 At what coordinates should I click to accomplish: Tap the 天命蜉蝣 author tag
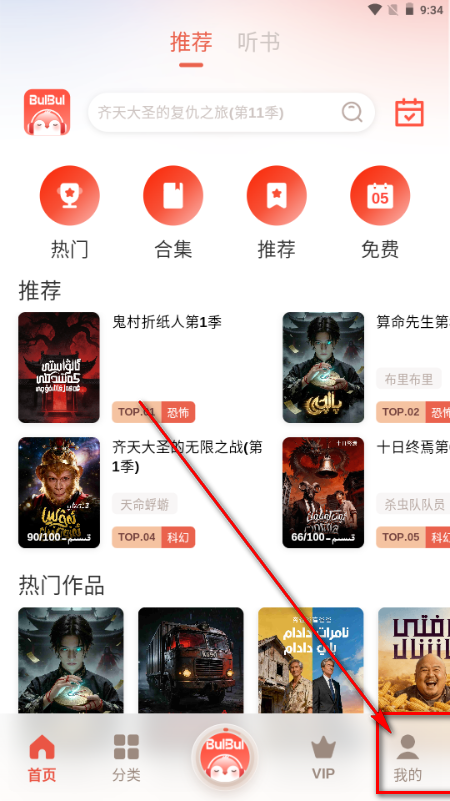tap(145, 504)
